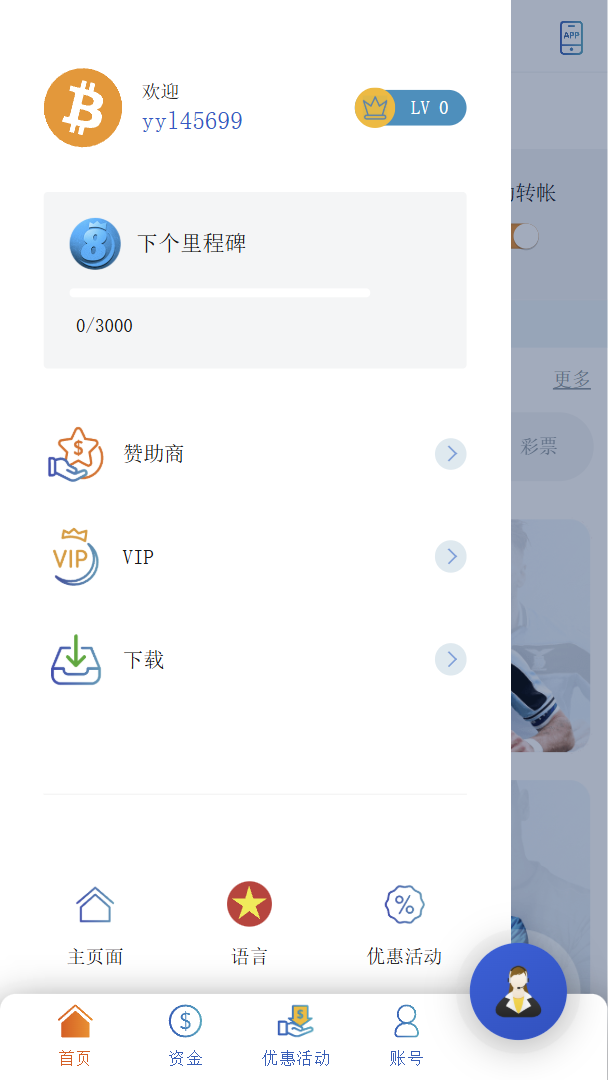
Task: Open the 下载 download row
Action: (255, 660)
